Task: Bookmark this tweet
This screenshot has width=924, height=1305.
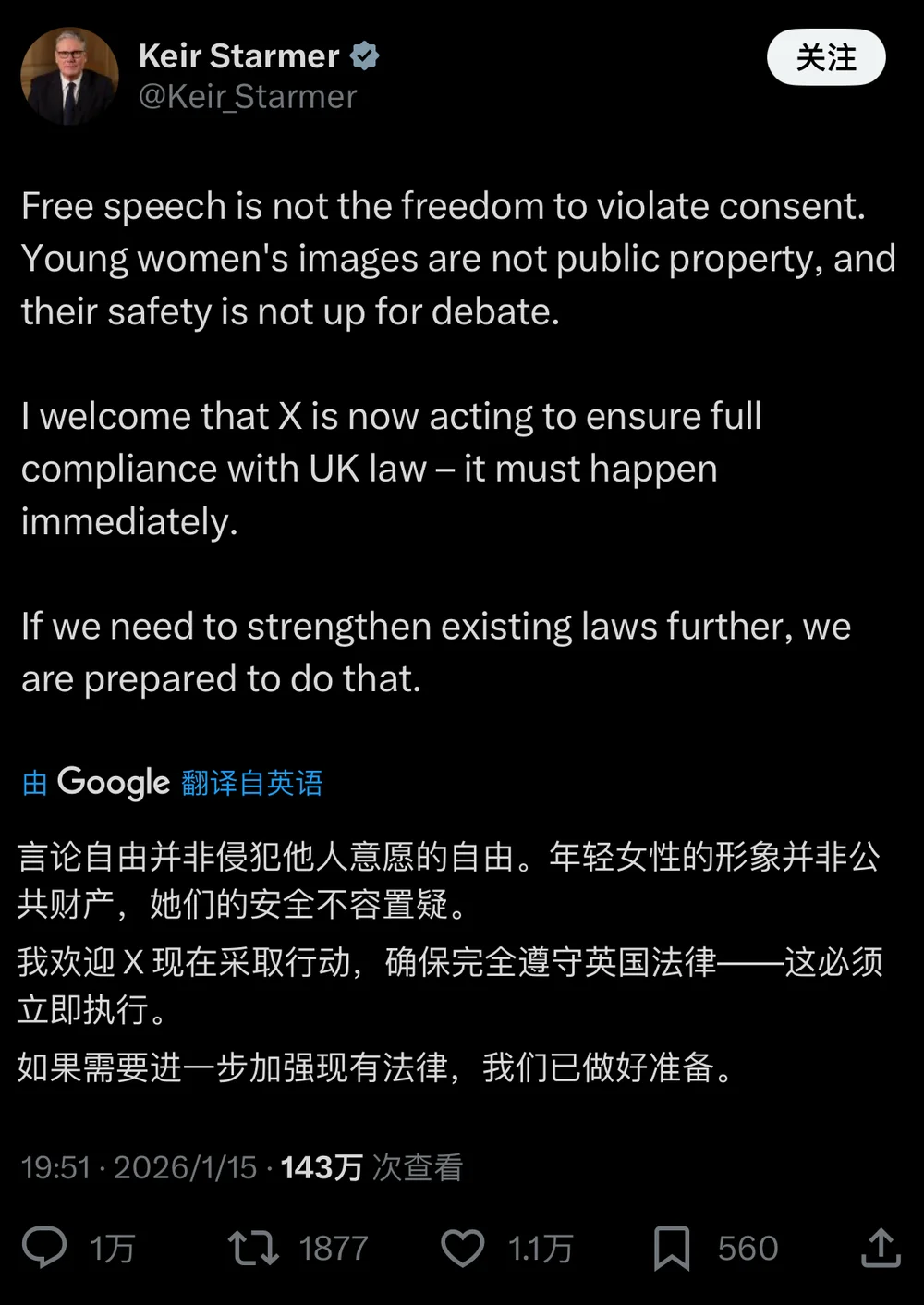Action: point(670,1248)
